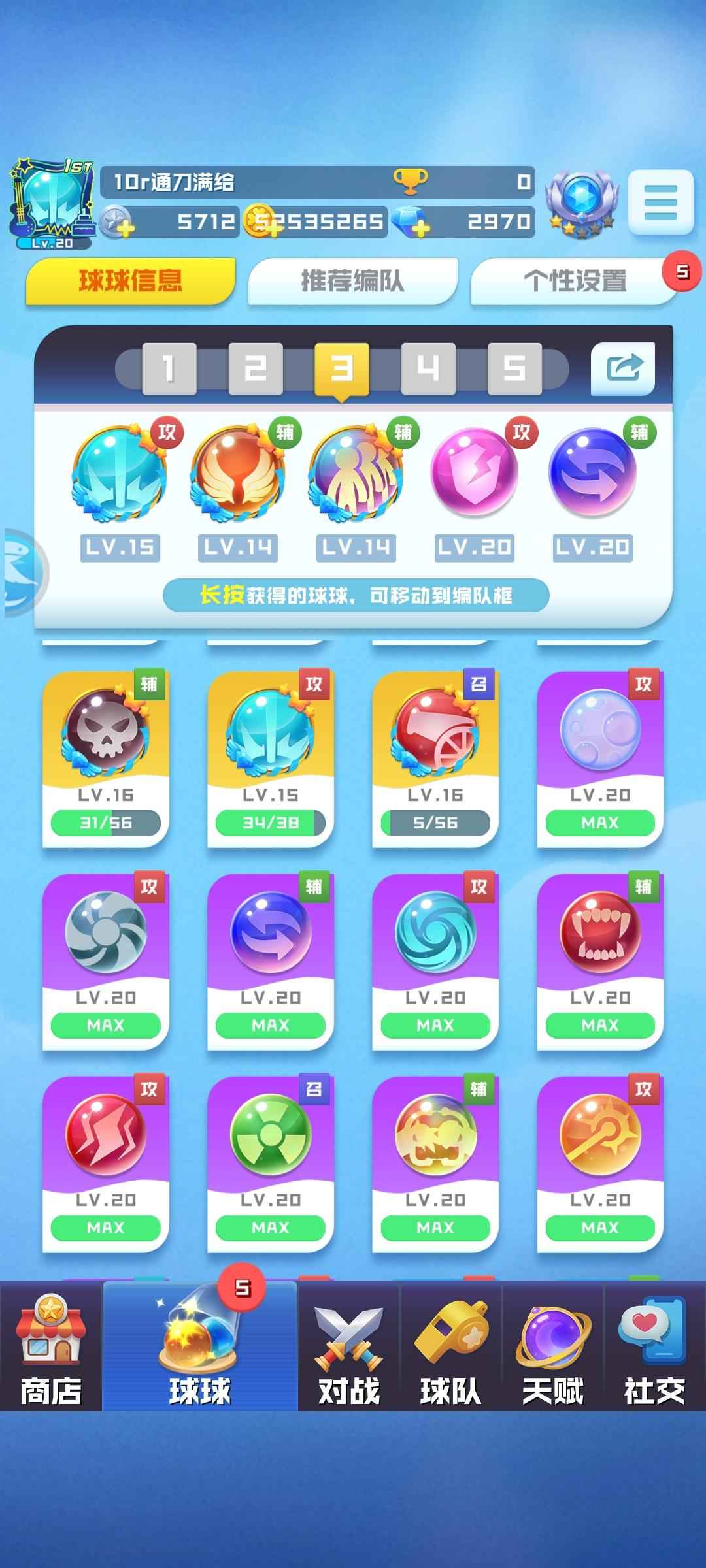Open the rank medal badge
706x1568 pixels.
tap(580, 203)
